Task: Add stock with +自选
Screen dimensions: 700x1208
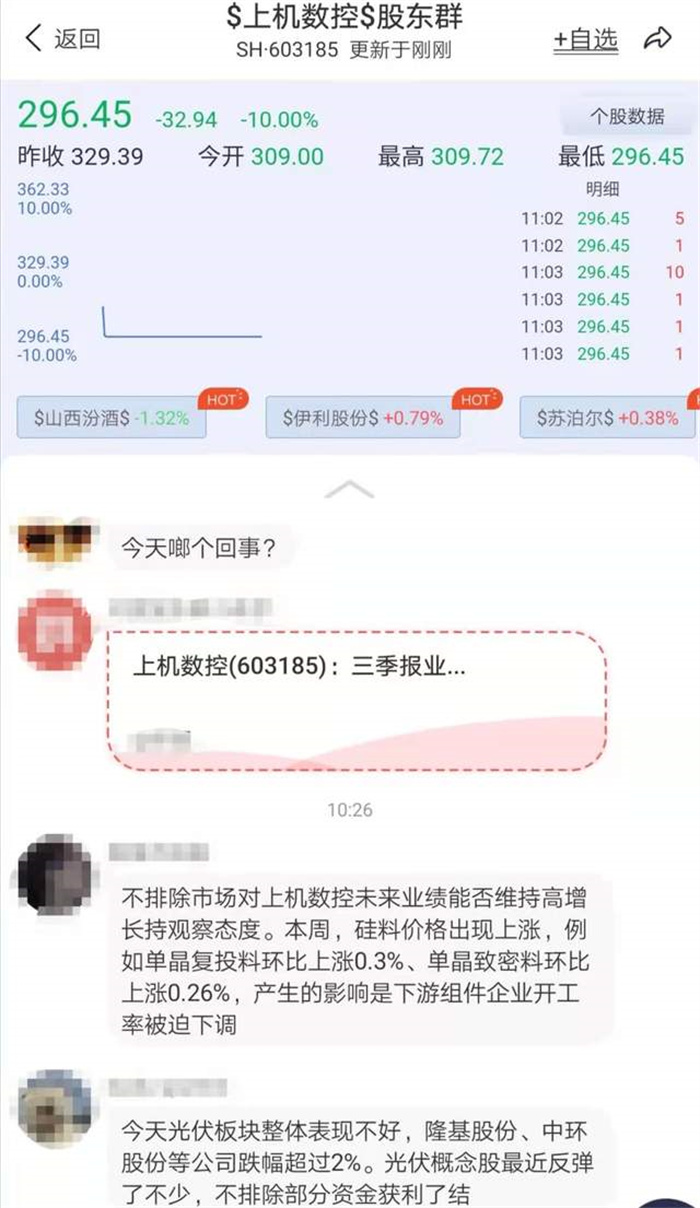Action: [586, 39]
